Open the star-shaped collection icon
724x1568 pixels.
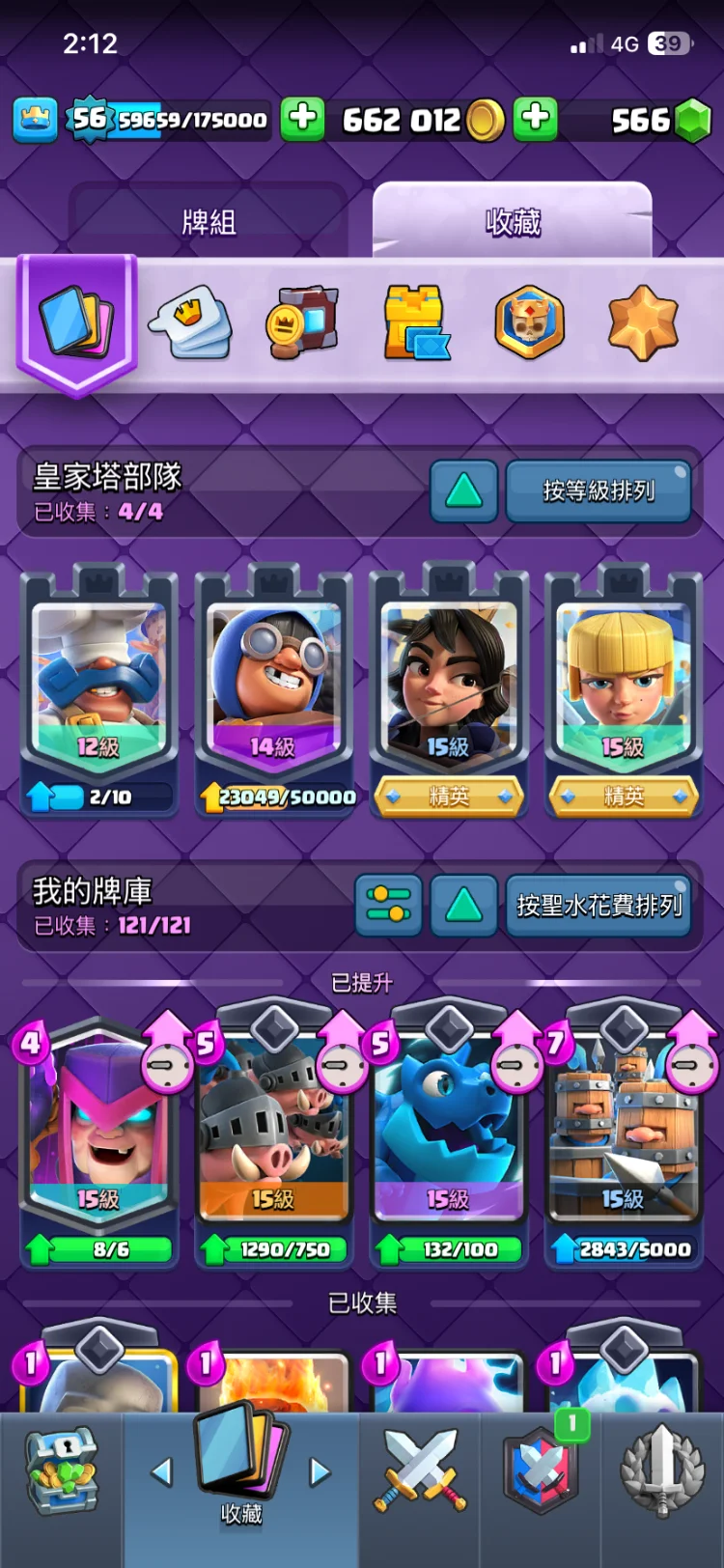point(642,322)
